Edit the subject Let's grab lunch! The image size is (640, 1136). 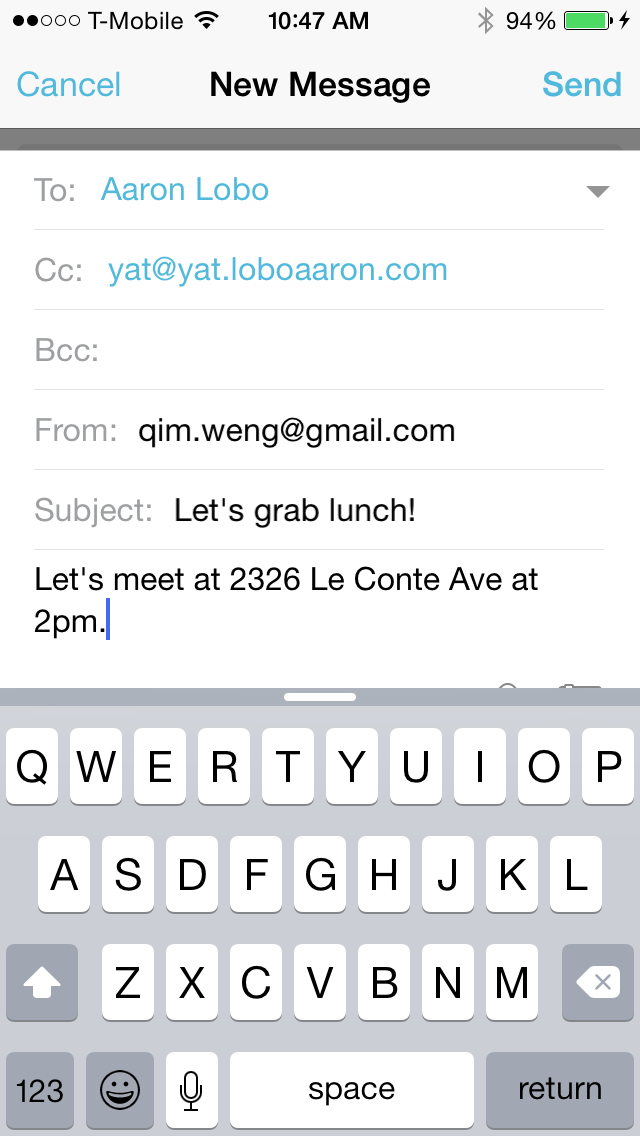pyautogui.click(x=295, y=511)
